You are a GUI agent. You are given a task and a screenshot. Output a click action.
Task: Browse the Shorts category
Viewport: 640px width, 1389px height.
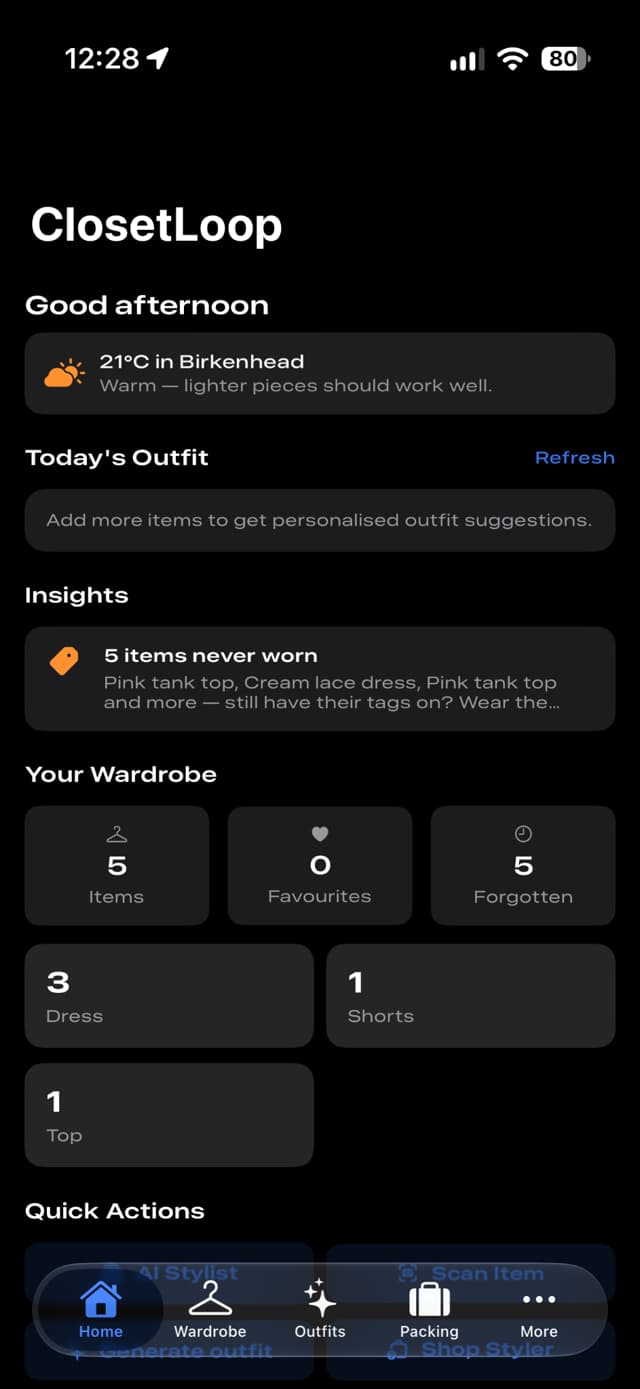pyautogui.click(x=471, y=996)
